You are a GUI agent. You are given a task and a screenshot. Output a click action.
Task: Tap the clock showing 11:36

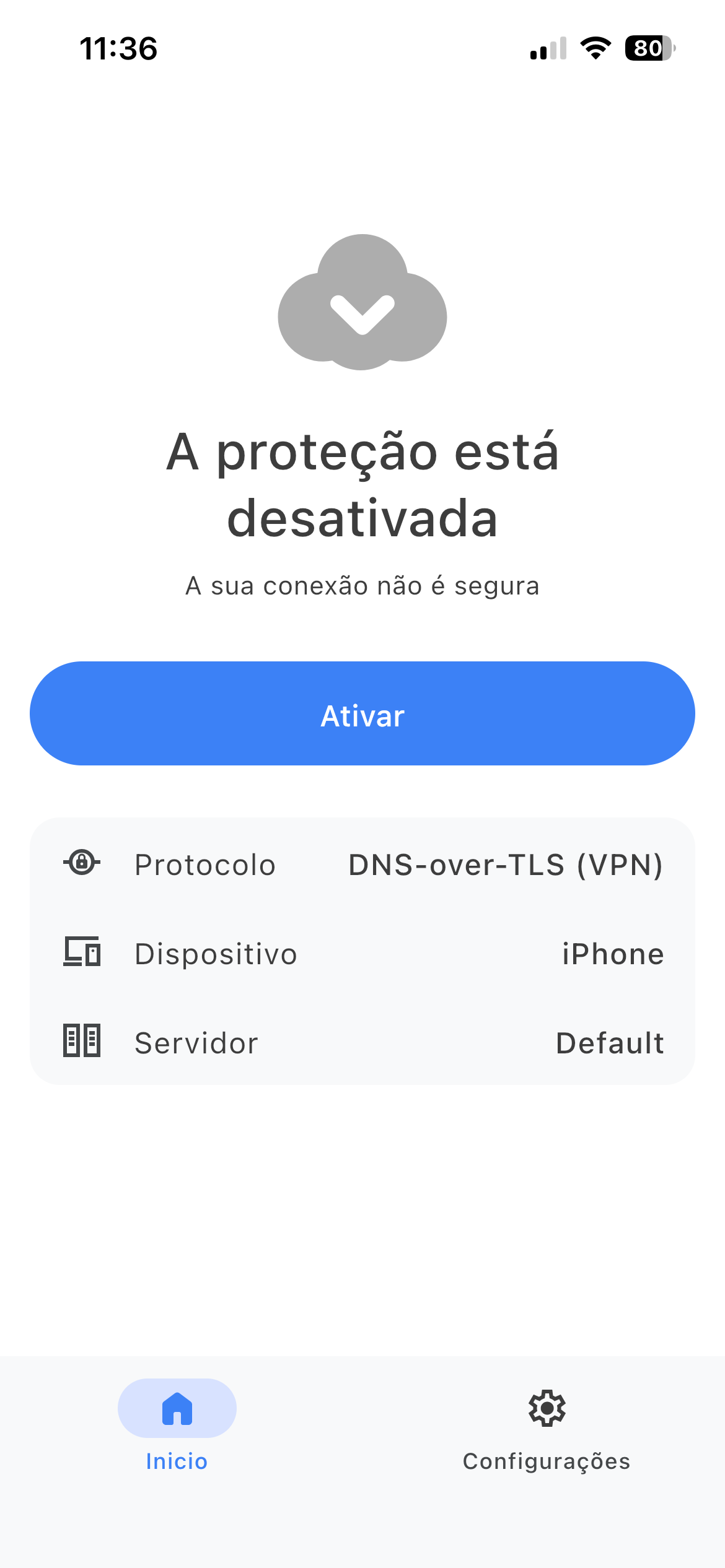[x=120, y=50]
